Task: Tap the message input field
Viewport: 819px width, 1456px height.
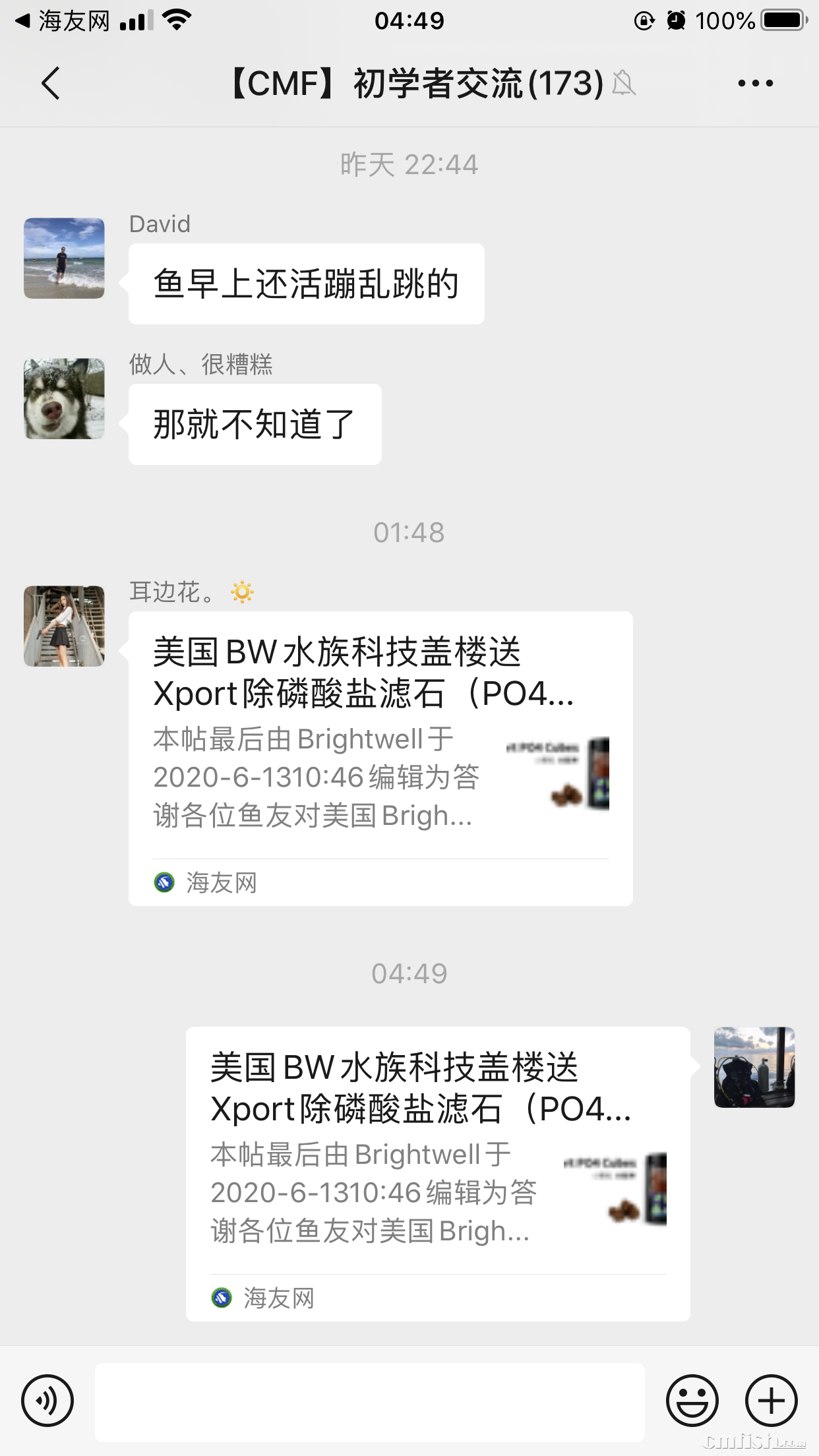Action: (369, 1401)
